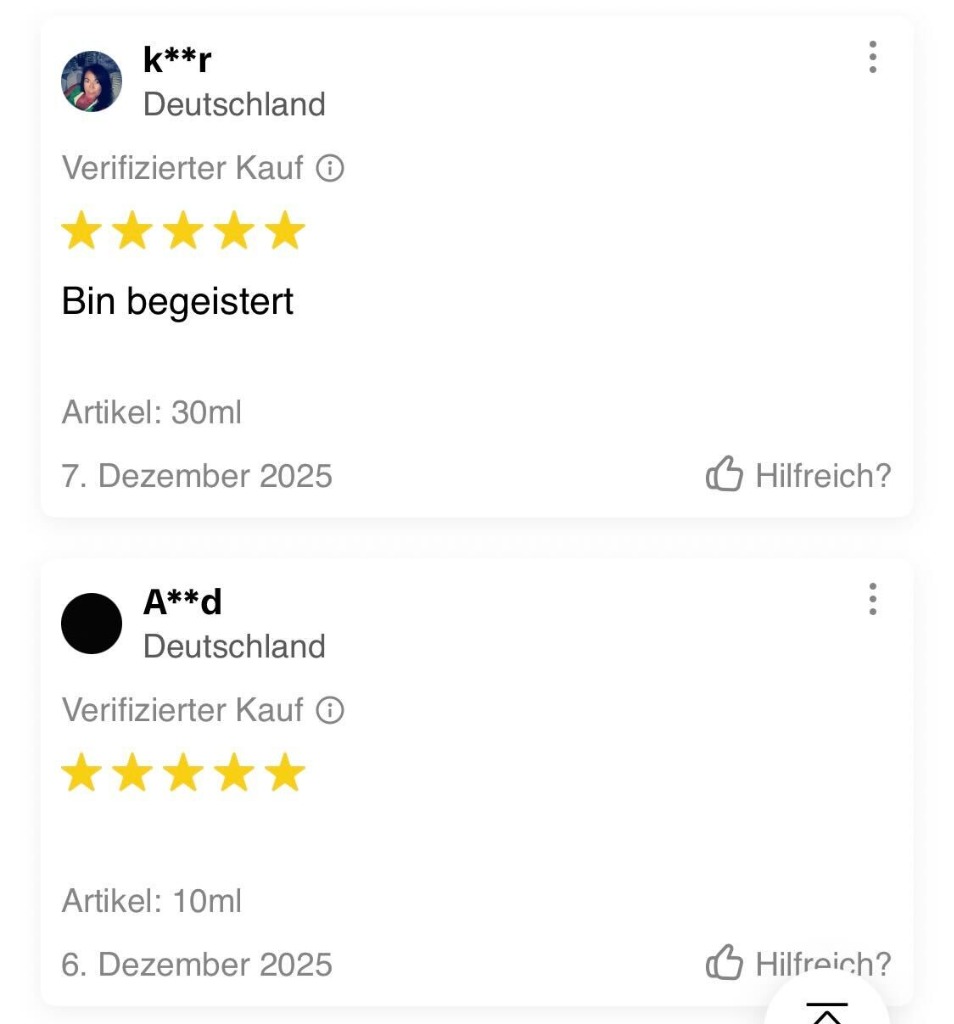Select the username A**d
This screenshot has height=1024, width=954.
[x=180, y=600]
